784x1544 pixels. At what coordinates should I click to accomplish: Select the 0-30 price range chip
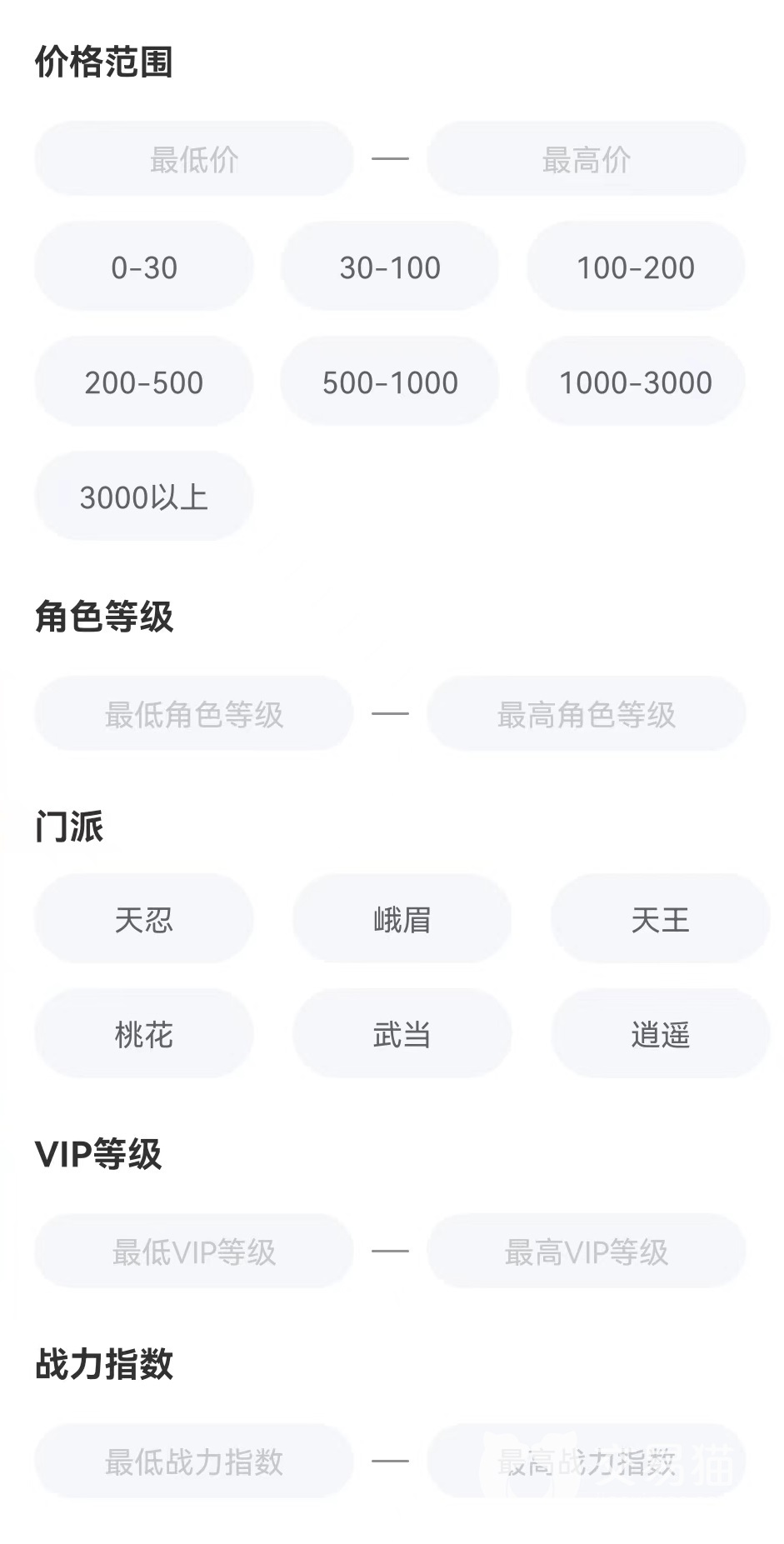pos(144,267)
